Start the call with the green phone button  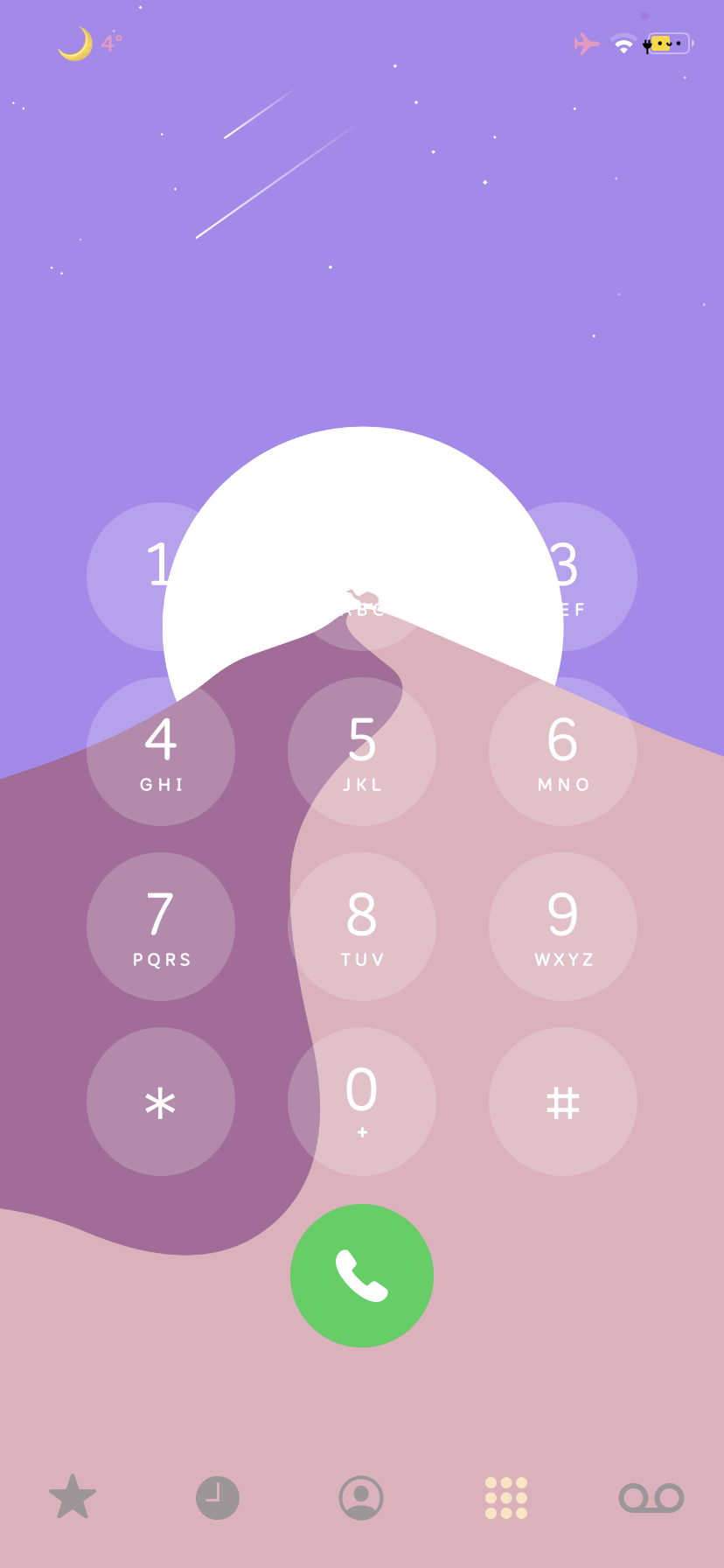[362, 1276]
